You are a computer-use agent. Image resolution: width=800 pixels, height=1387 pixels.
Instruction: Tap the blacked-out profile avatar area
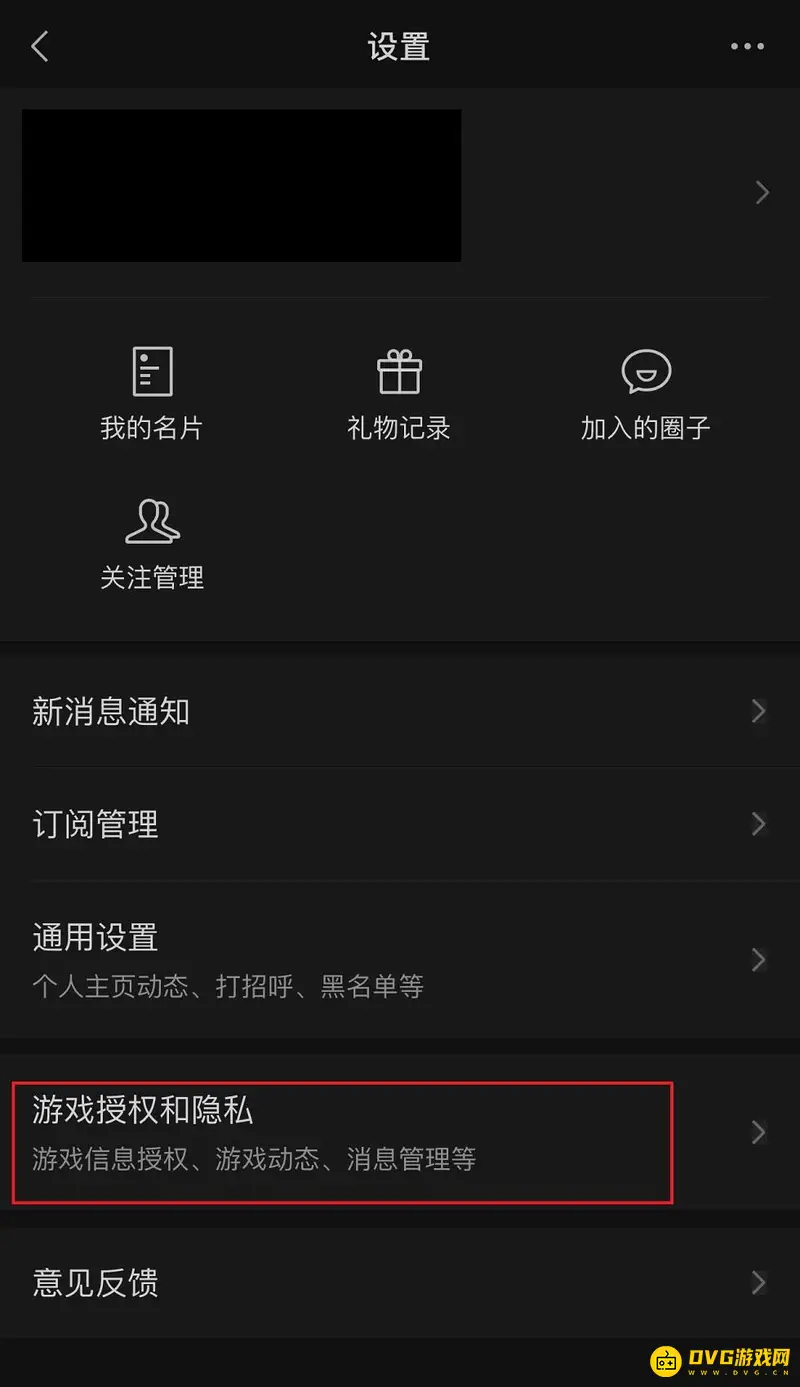pyautogui.click(x=240, y=185)
